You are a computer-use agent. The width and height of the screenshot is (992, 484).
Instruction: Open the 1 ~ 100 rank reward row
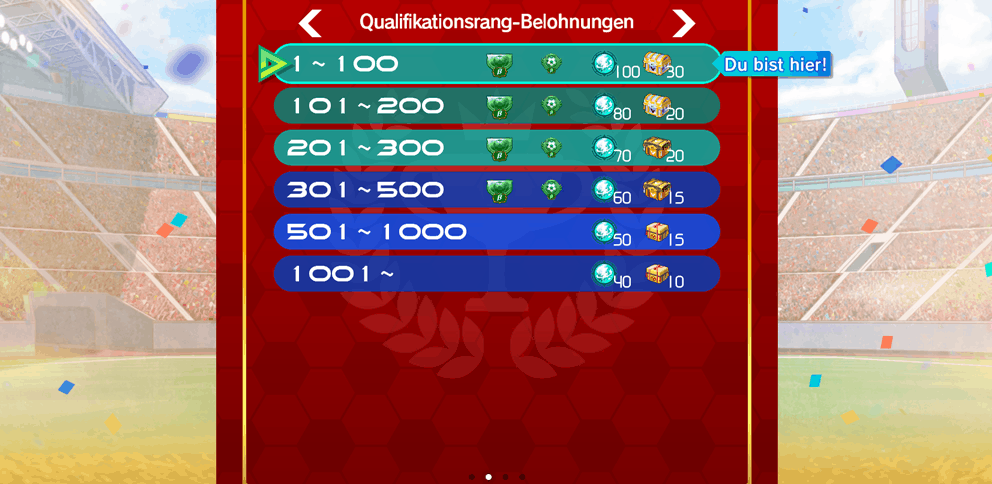tap(497, 63)
